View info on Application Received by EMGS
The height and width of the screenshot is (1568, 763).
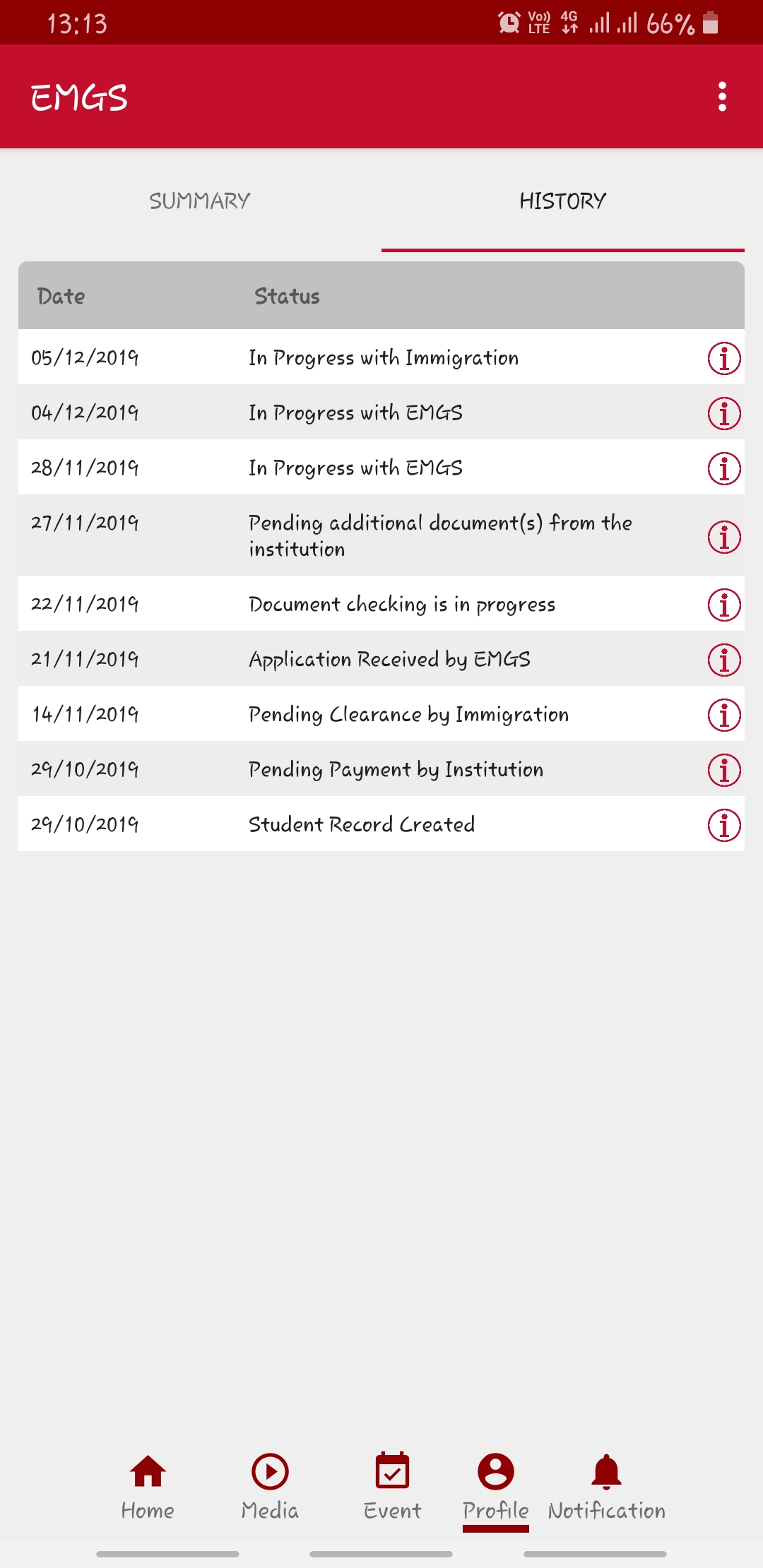[x=723, y=660]
